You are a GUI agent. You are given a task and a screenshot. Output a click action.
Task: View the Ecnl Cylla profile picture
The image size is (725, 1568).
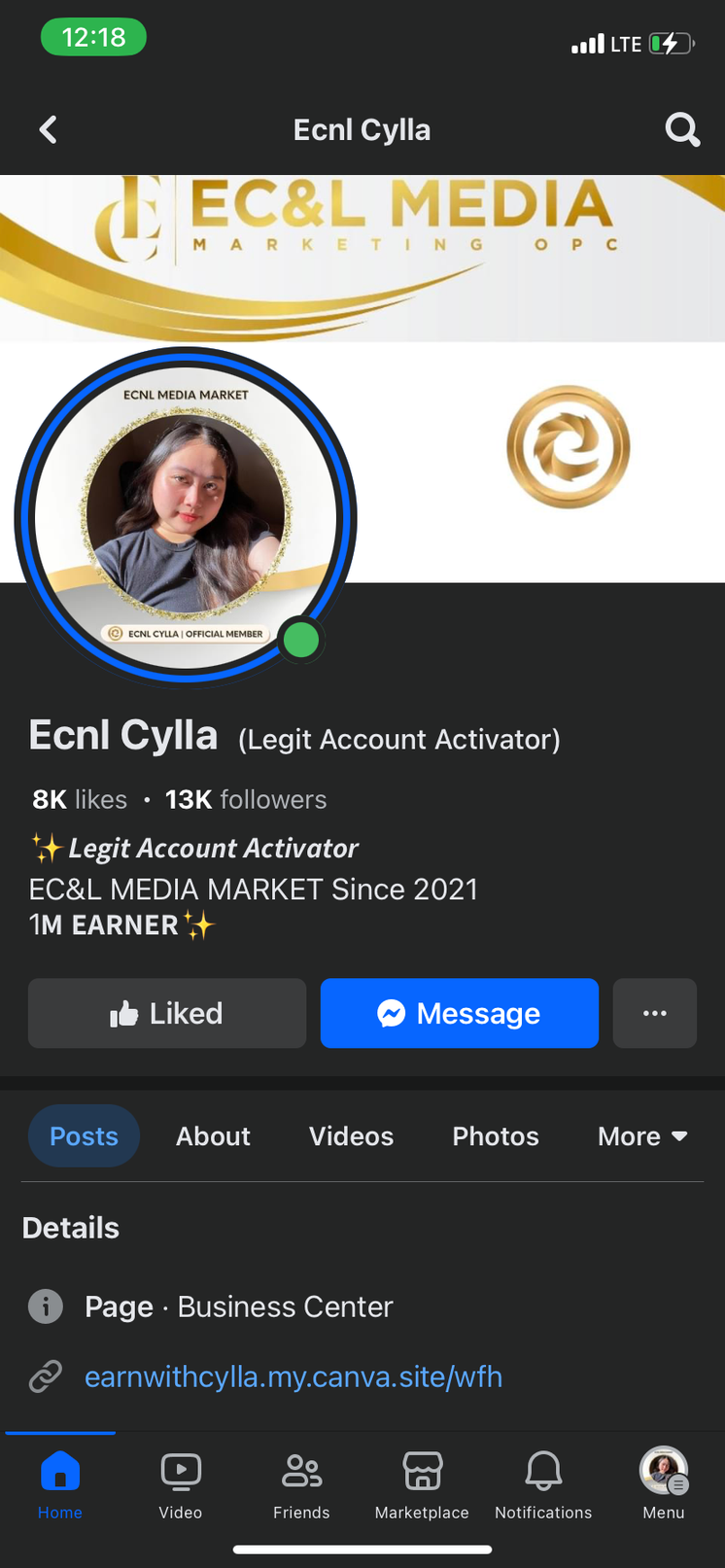(x=186, y=515)
